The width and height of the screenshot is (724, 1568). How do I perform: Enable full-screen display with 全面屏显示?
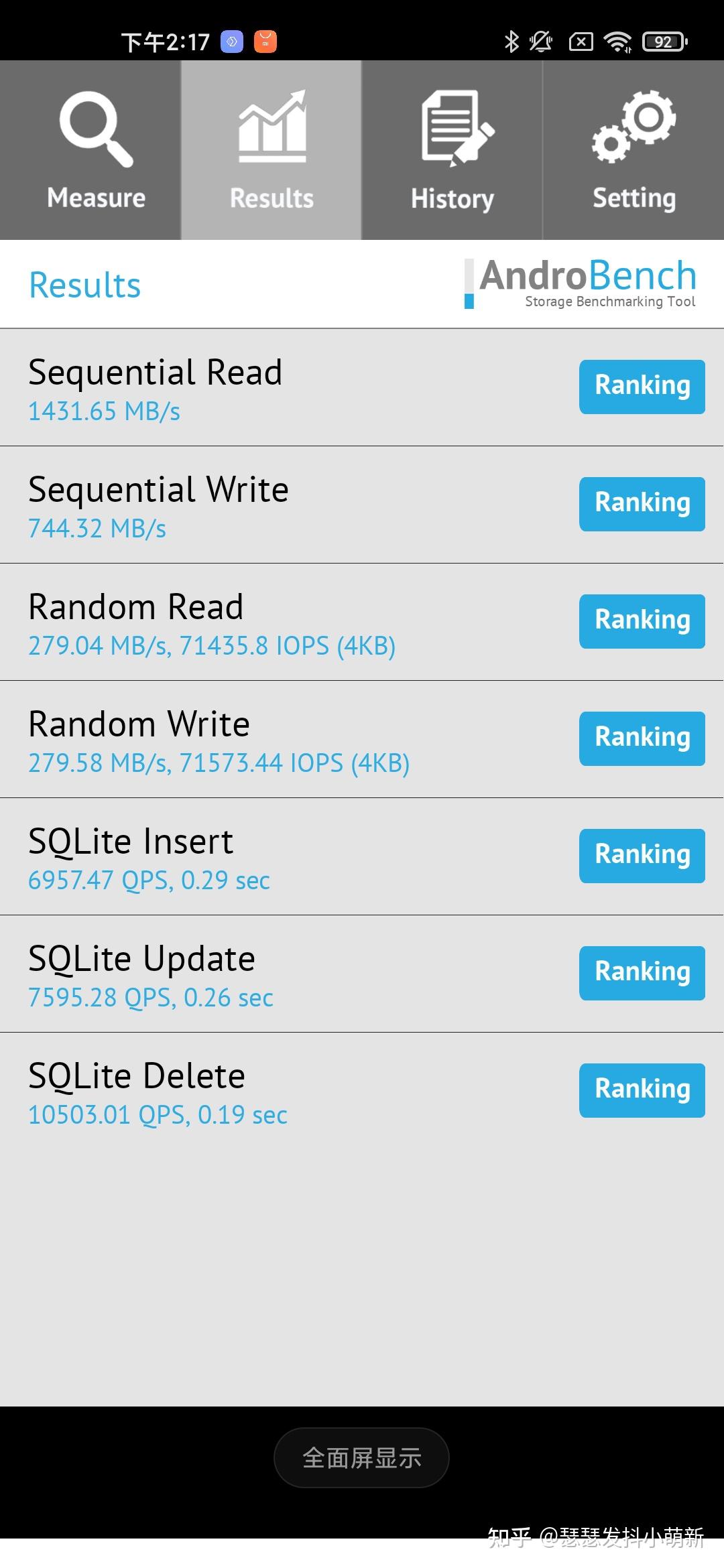tap(361, 1457)
